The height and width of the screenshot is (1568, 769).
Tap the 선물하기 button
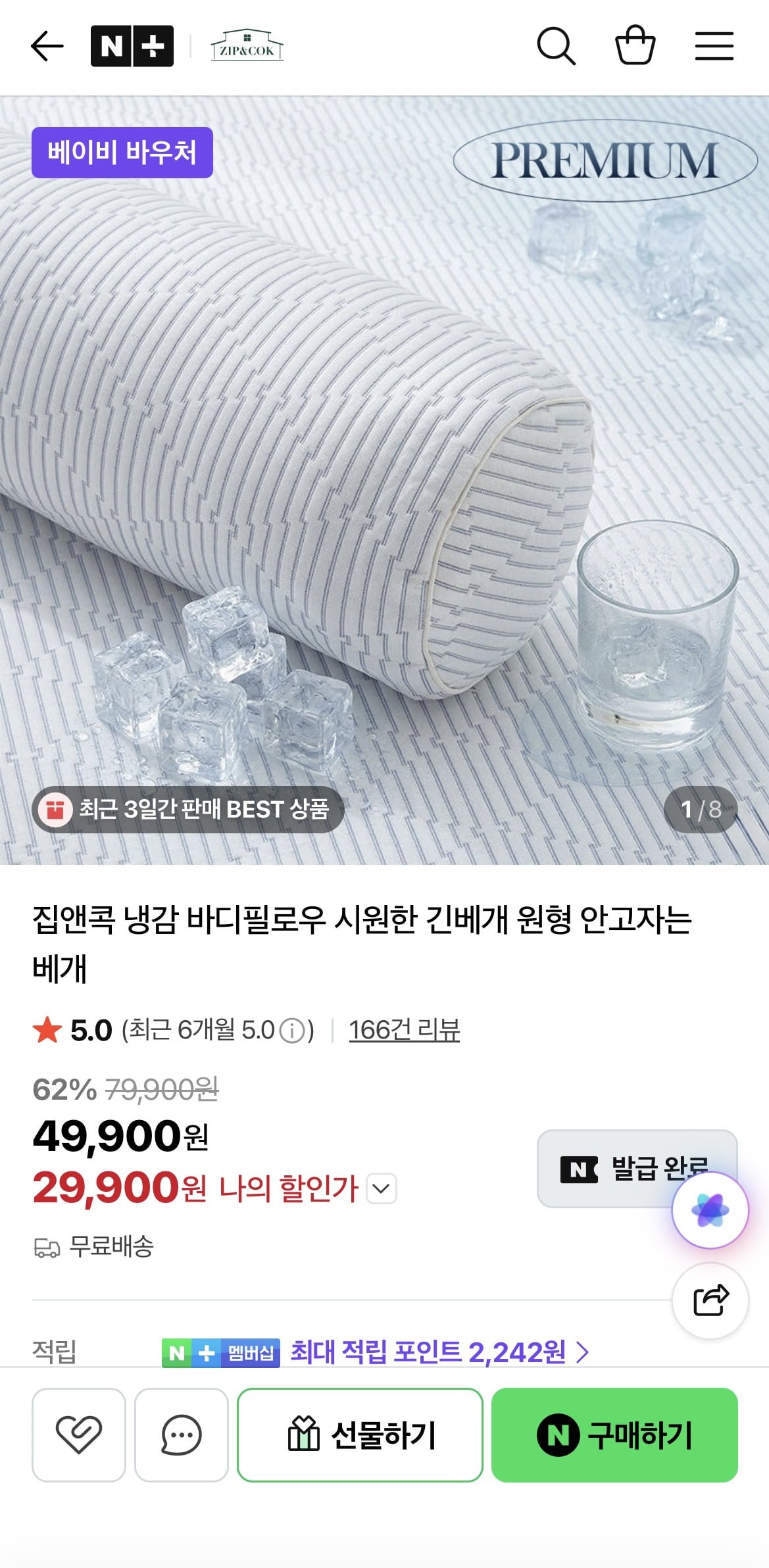pos(360,1434)
